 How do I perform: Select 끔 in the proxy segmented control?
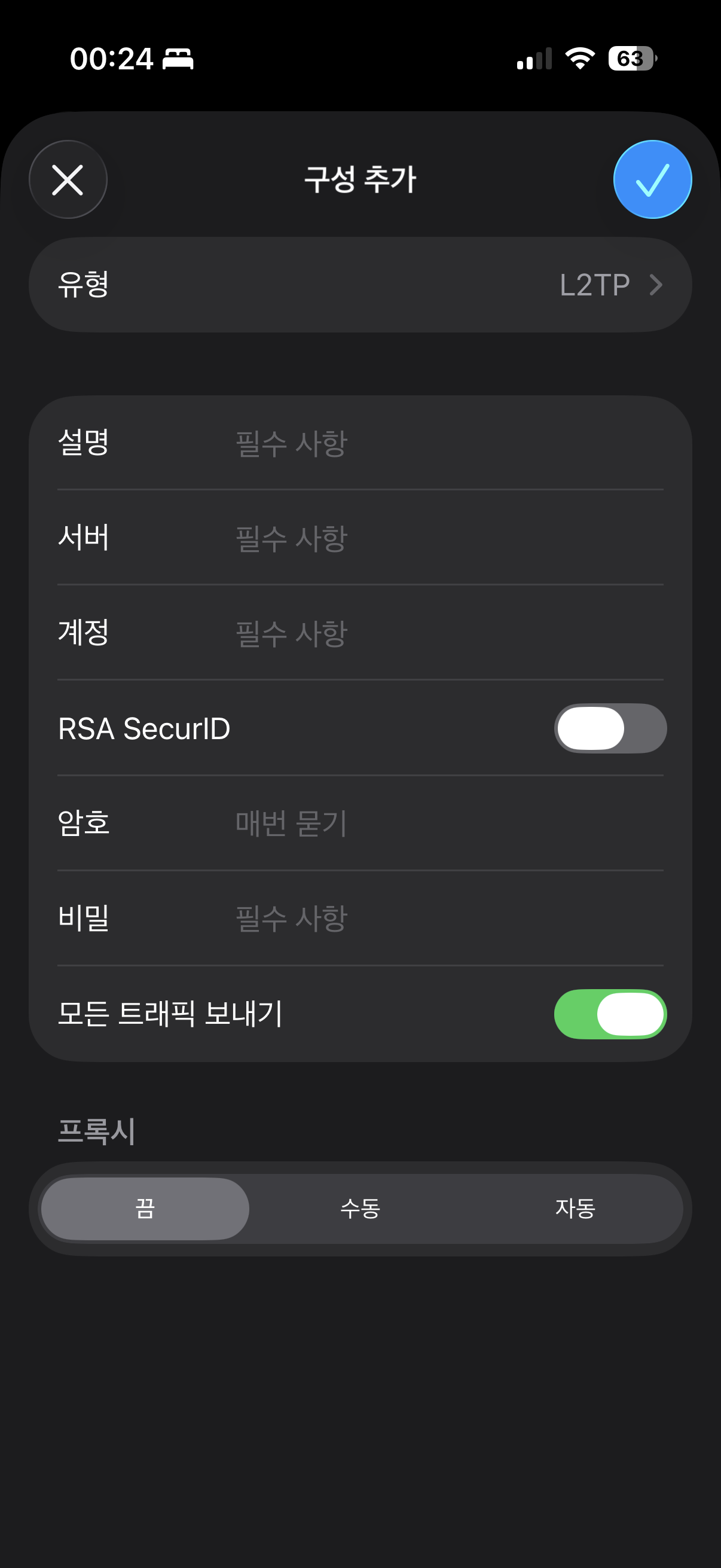coord(144,1209)
